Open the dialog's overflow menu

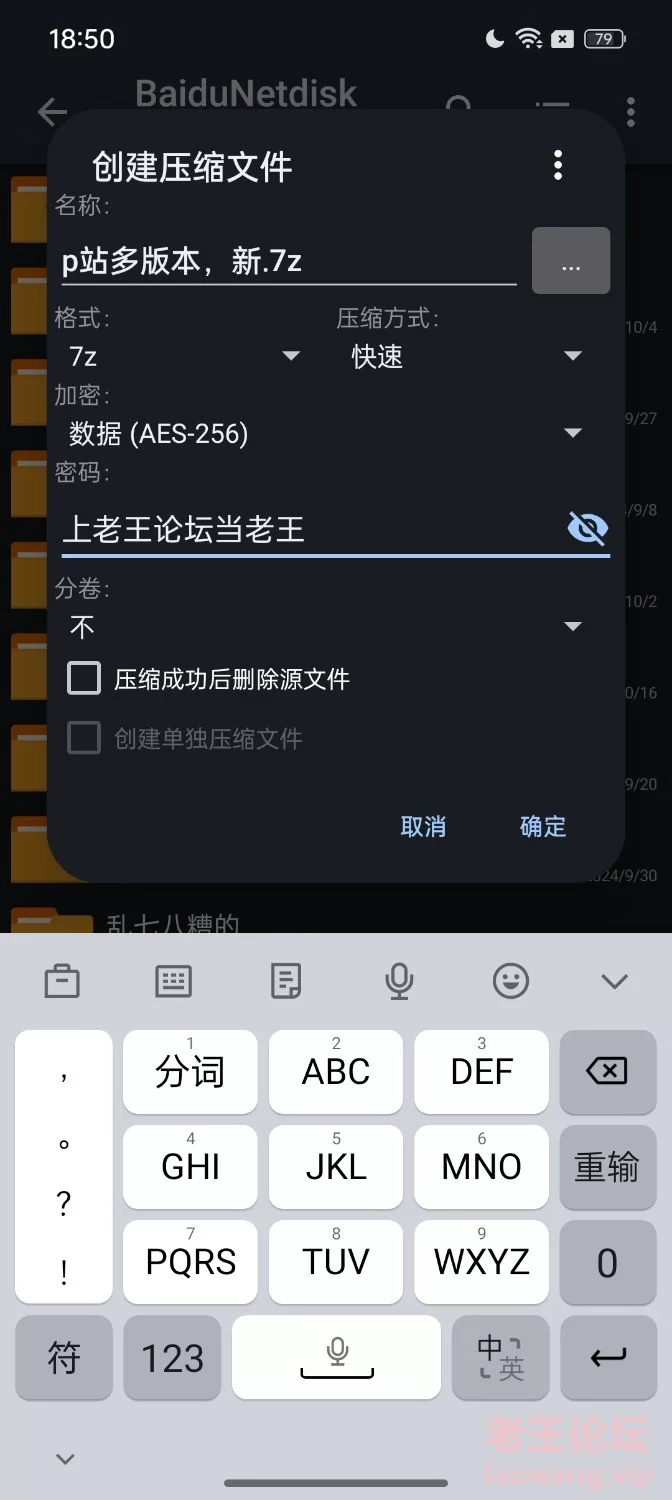tap(557, 165)
